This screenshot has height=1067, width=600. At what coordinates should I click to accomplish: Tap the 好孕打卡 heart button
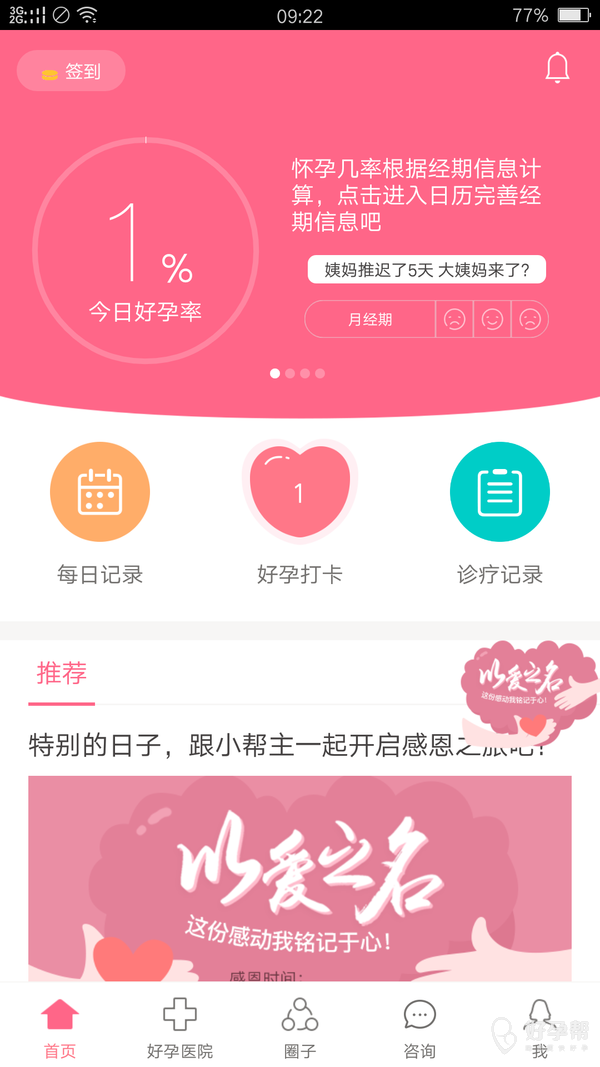(x=300, y=493)
